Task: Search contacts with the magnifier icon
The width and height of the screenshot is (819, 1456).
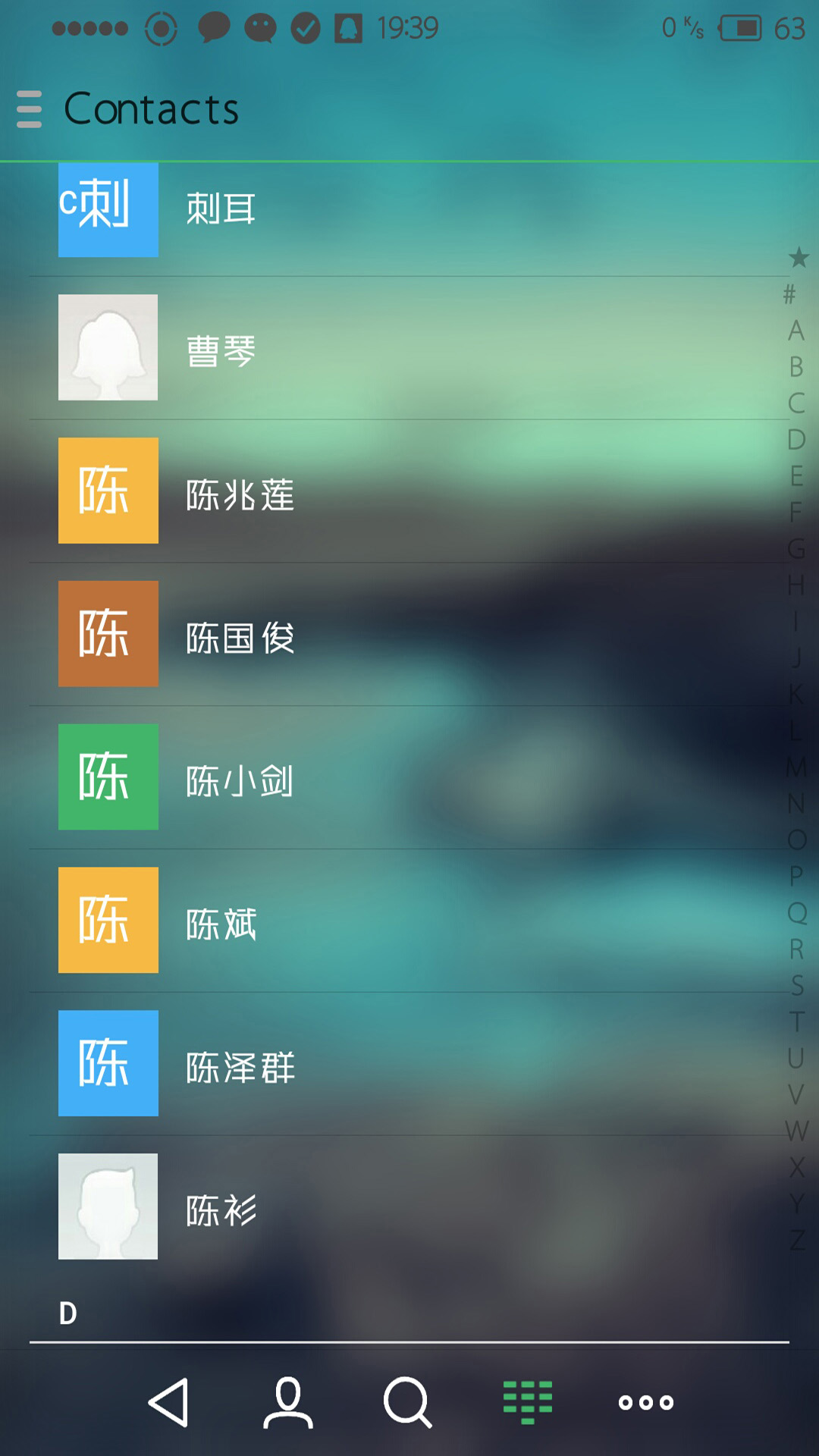Action: pos(408,1403)
